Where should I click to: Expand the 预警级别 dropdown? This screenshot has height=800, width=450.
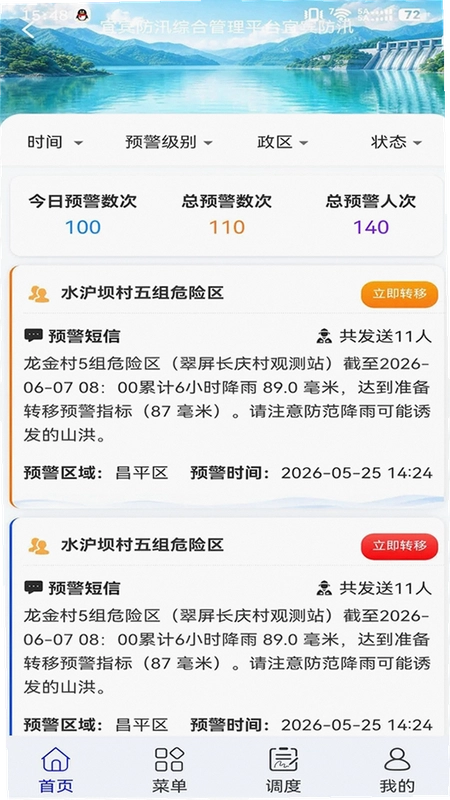[169, 142]
